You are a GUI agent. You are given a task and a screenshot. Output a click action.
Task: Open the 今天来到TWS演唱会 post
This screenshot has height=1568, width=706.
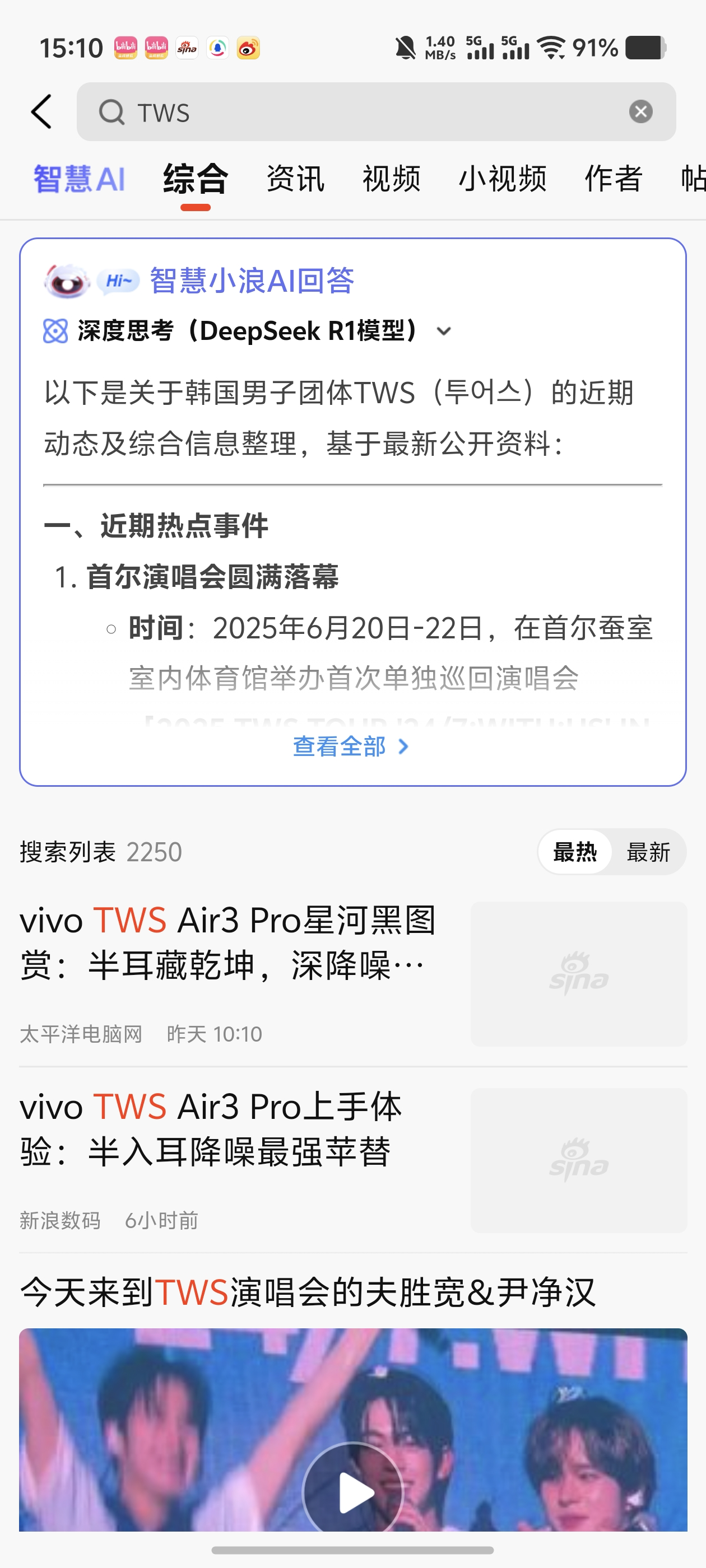(x=308, y=1292)
